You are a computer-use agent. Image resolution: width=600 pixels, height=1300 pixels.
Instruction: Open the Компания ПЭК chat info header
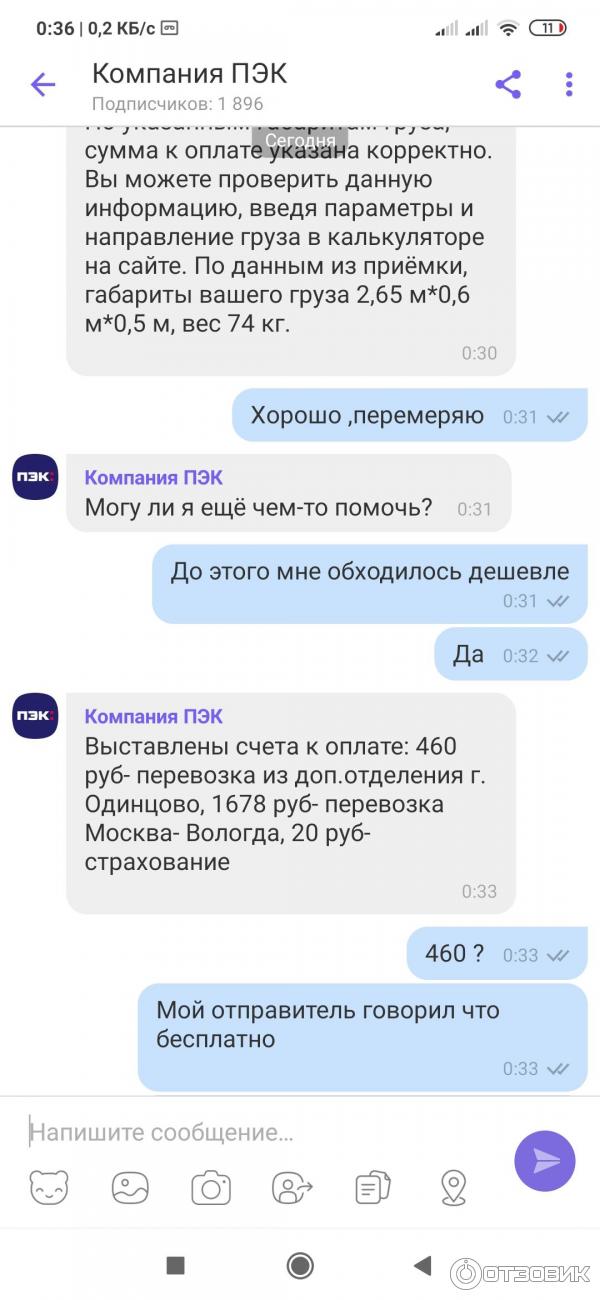(x=190, y=85)
